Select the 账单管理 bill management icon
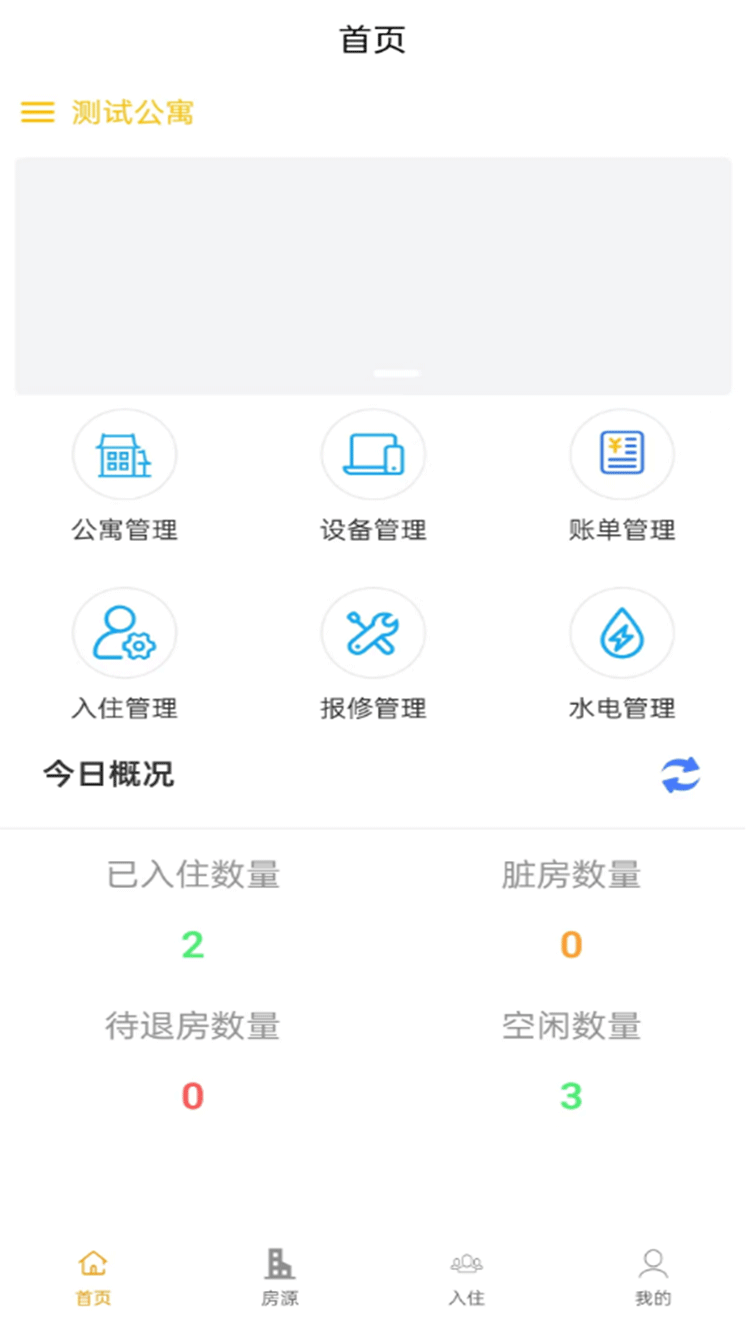 coord(621,453)
